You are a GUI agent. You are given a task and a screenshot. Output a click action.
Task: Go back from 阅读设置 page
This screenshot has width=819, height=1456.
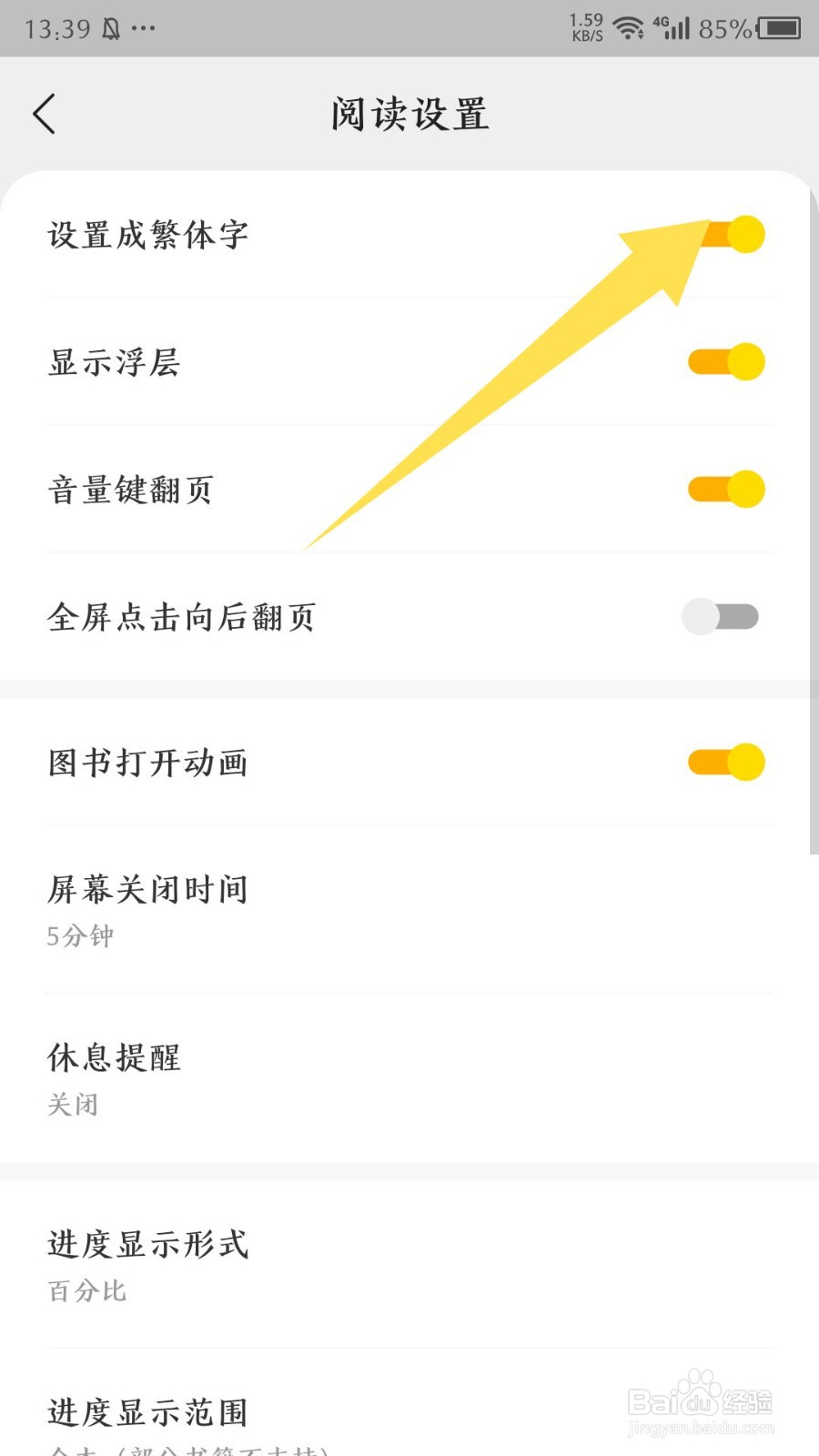click(x=44, y=115)
